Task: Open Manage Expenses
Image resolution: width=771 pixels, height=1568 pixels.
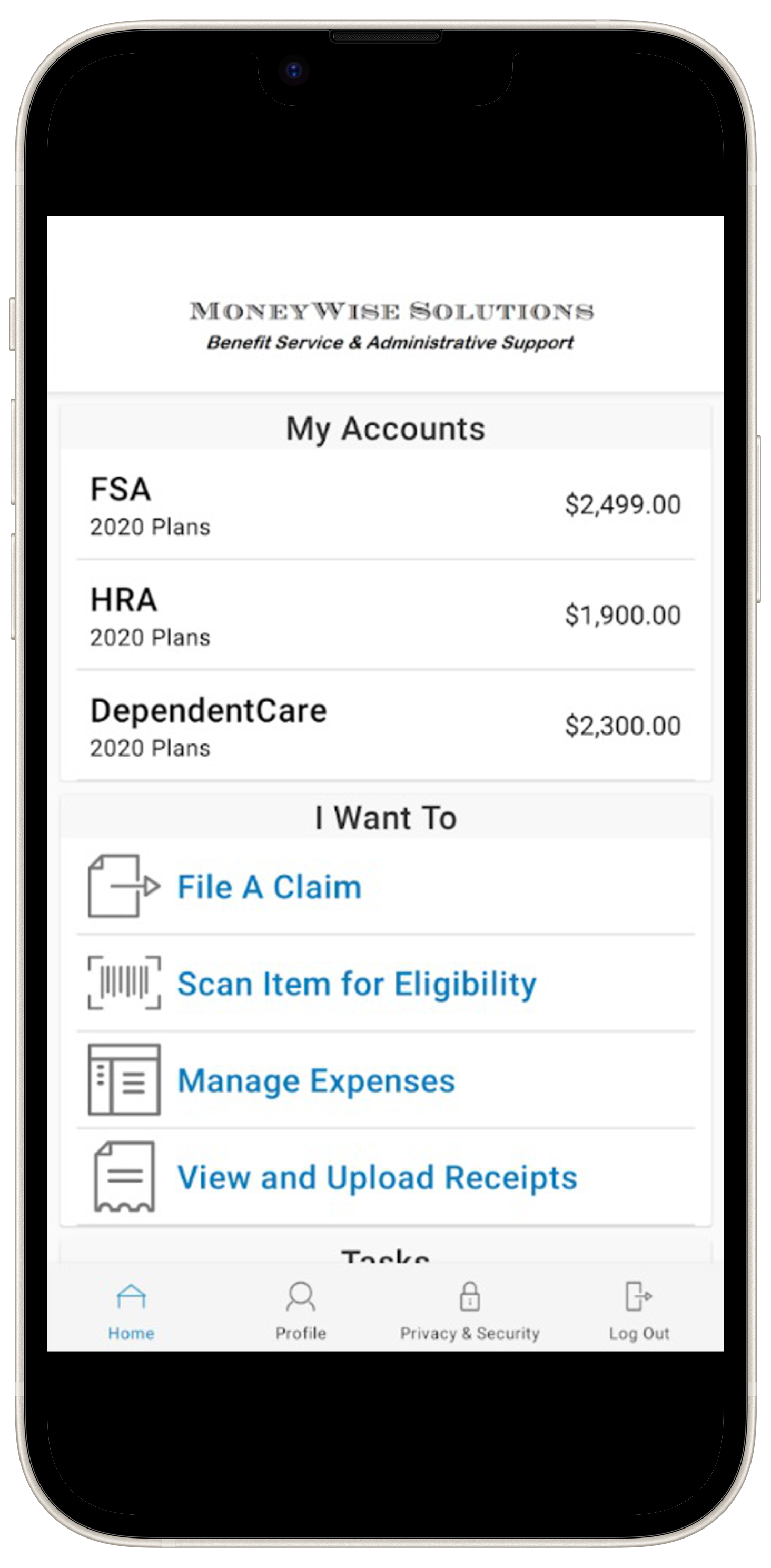Action: [x=385, y=1080]
